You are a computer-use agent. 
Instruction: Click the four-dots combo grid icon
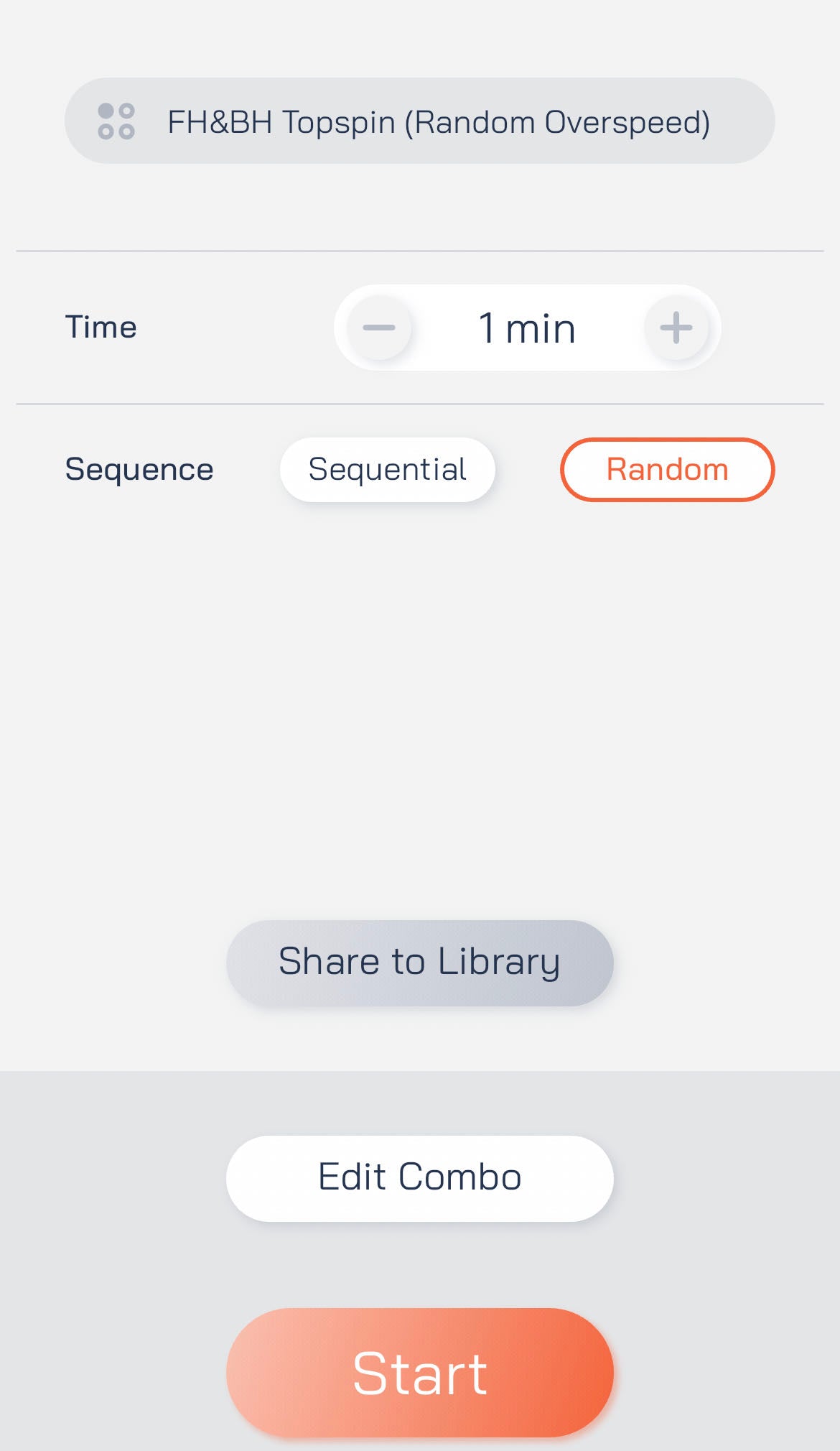[x=116, y=122]
